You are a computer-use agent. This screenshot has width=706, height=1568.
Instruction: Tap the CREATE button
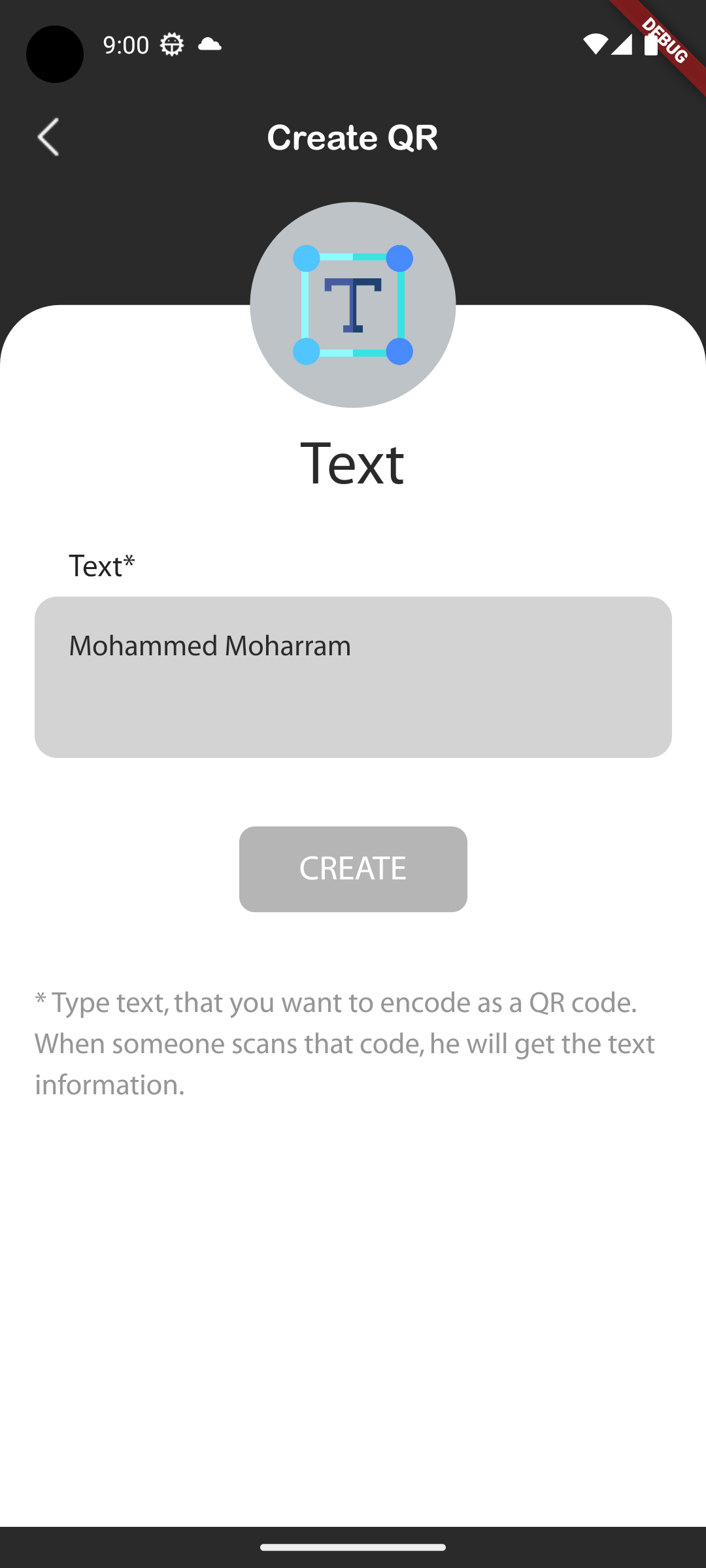click(x=353, y=869)
